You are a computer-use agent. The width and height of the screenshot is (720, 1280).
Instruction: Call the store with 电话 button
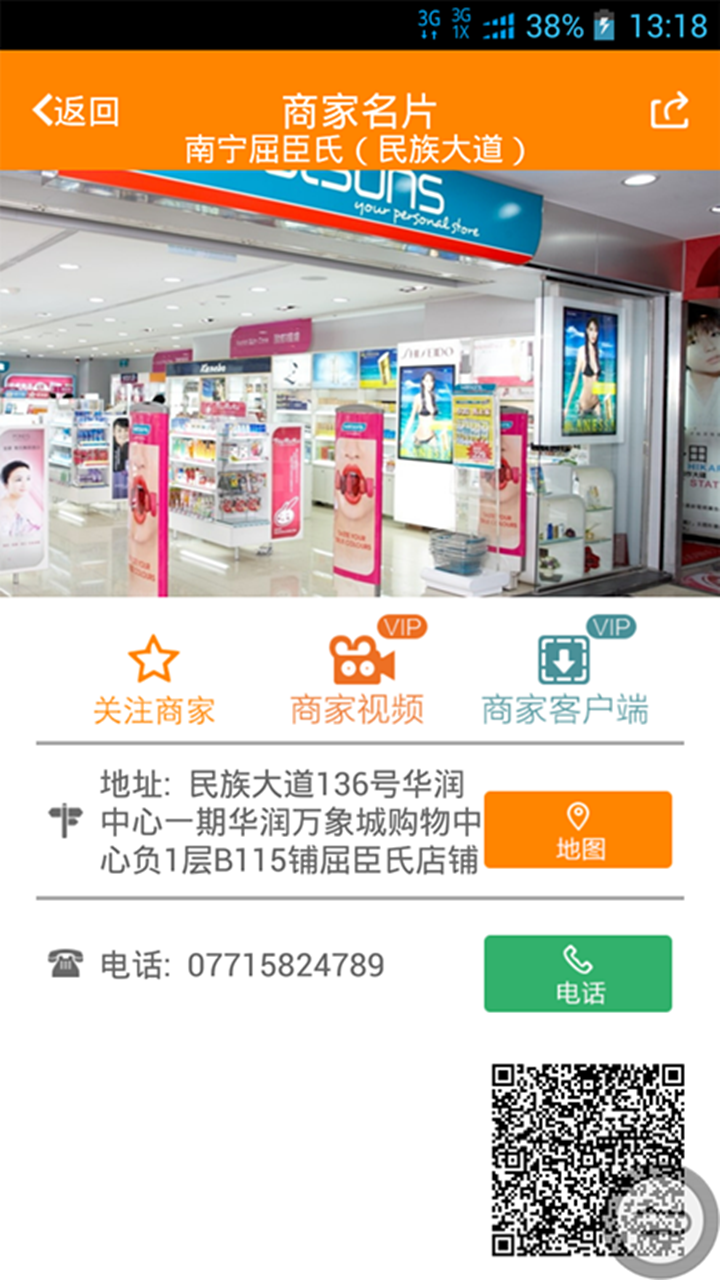coord(578,974)
